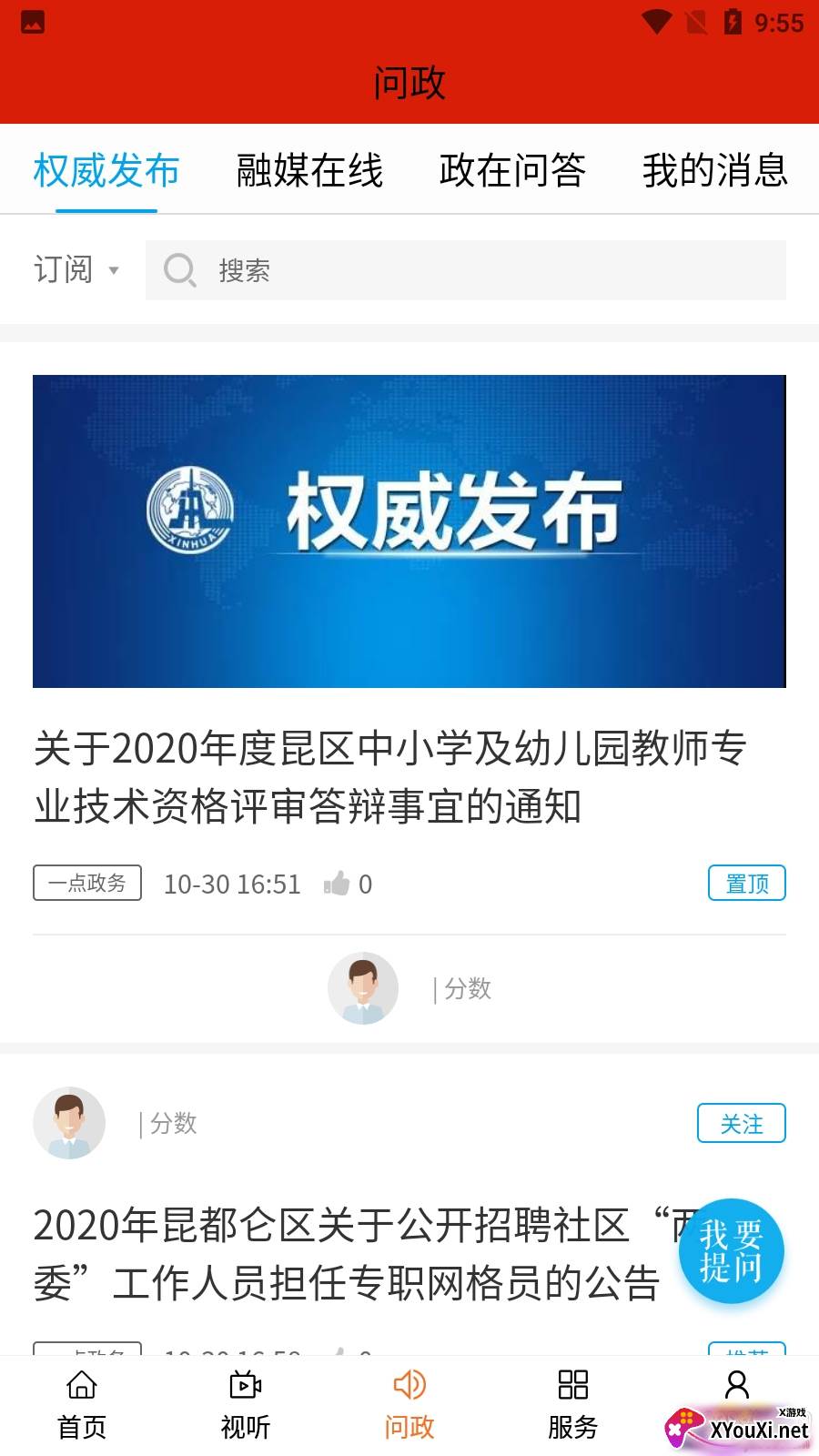Tap the 一点政务 source tag

87,883
